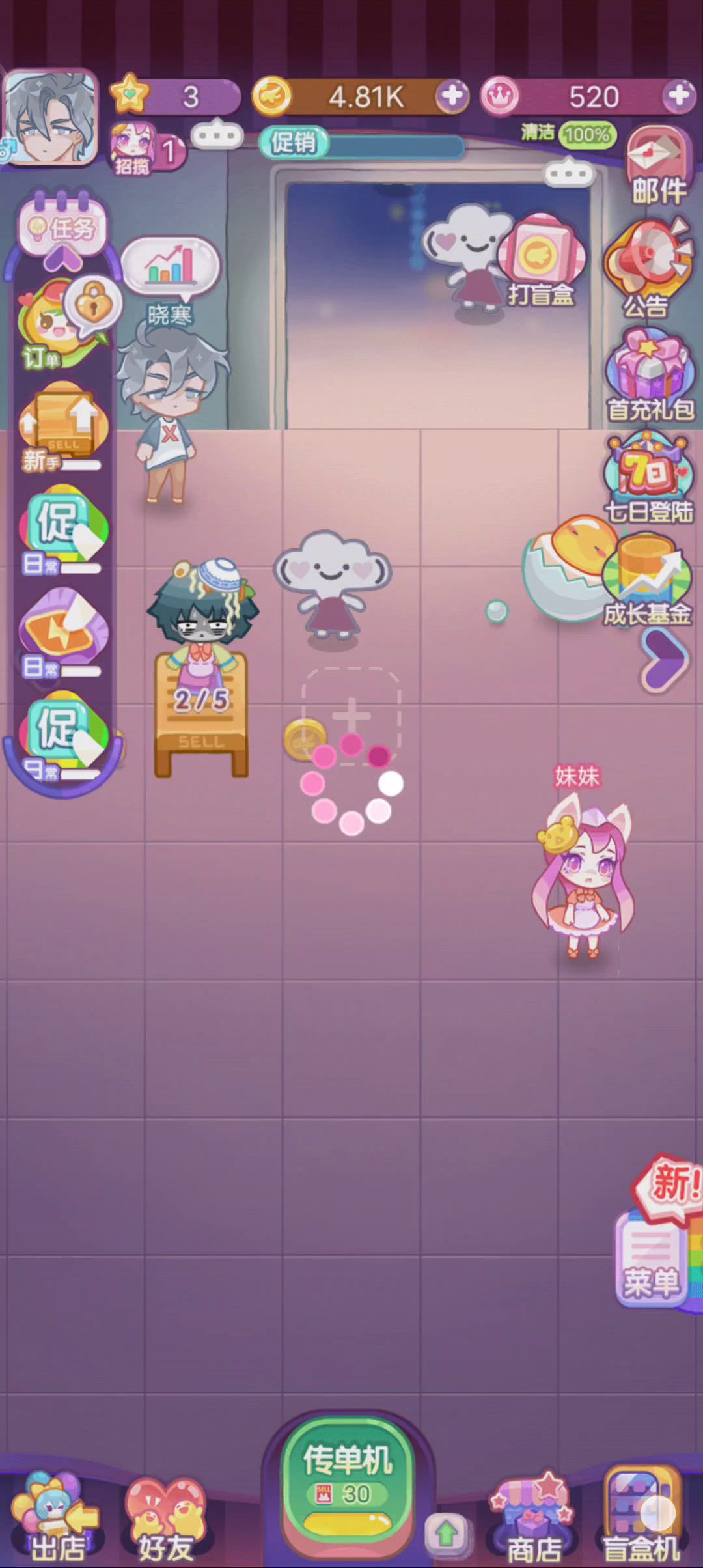The width and height of the screenshot is (703, 1568).
Task: Expand the right side arrow panel
Action: tap(664, 661)
